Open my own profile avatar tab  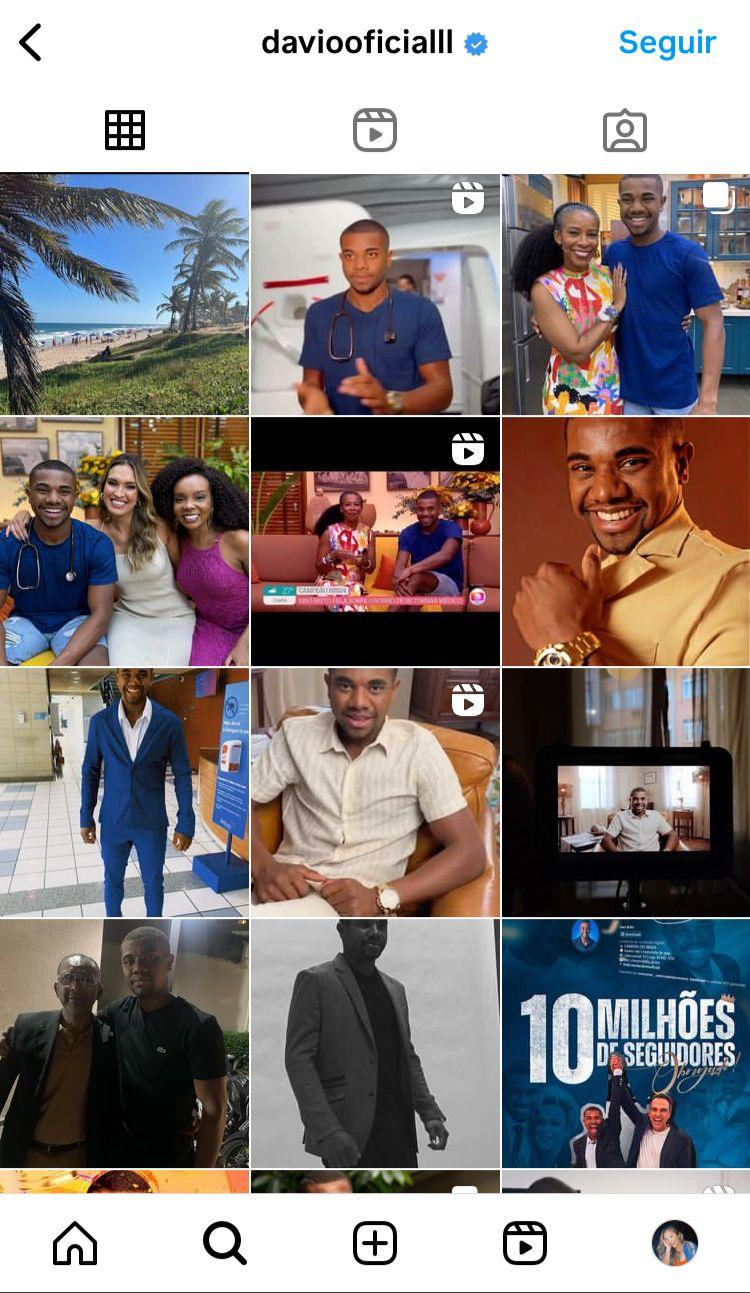pyautogui.click(x=675, y=1243)
